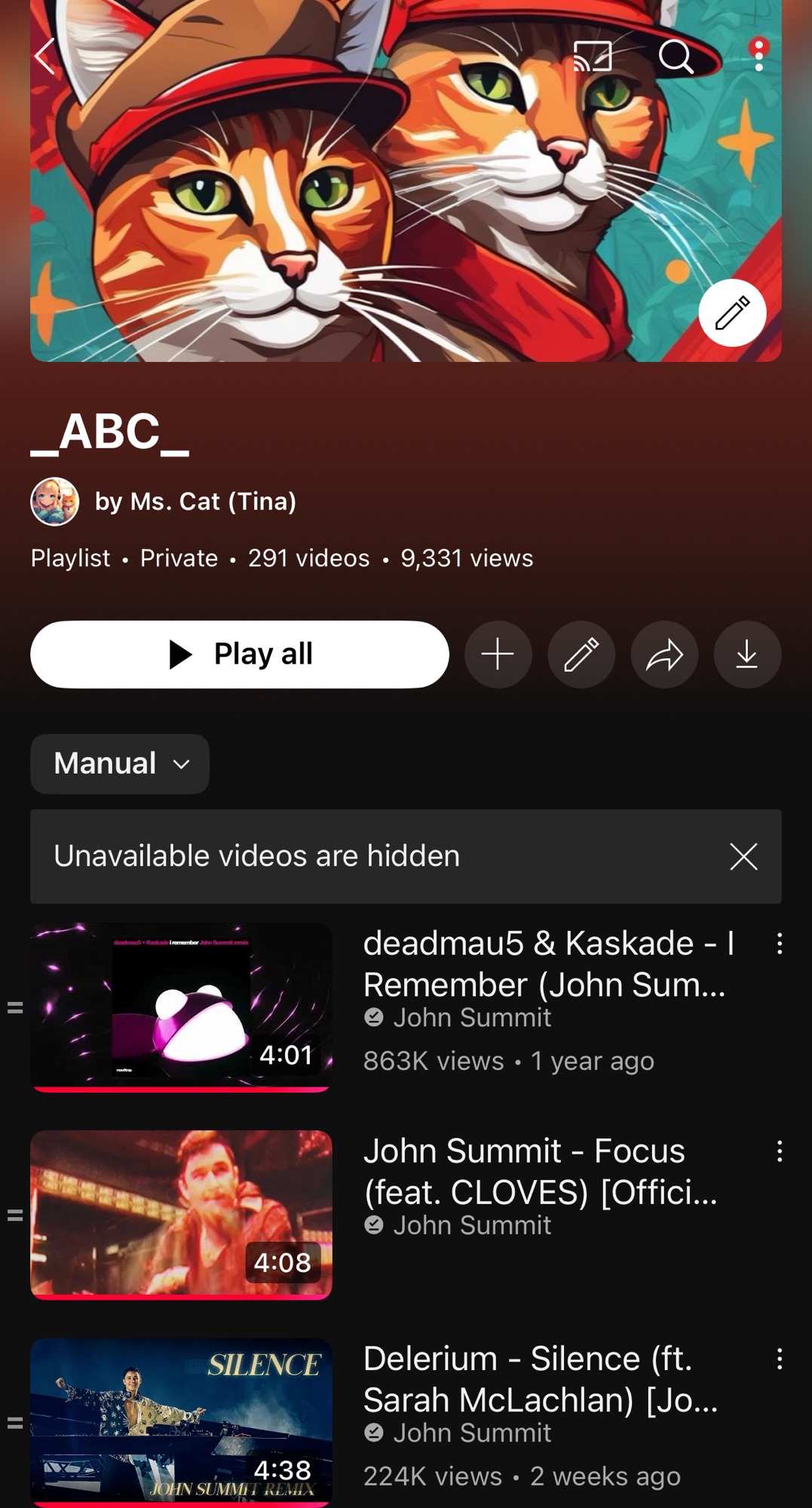Download the playlist for offline
The height and width of the screenshot is (1508, 812).
(x=746, y=654)
